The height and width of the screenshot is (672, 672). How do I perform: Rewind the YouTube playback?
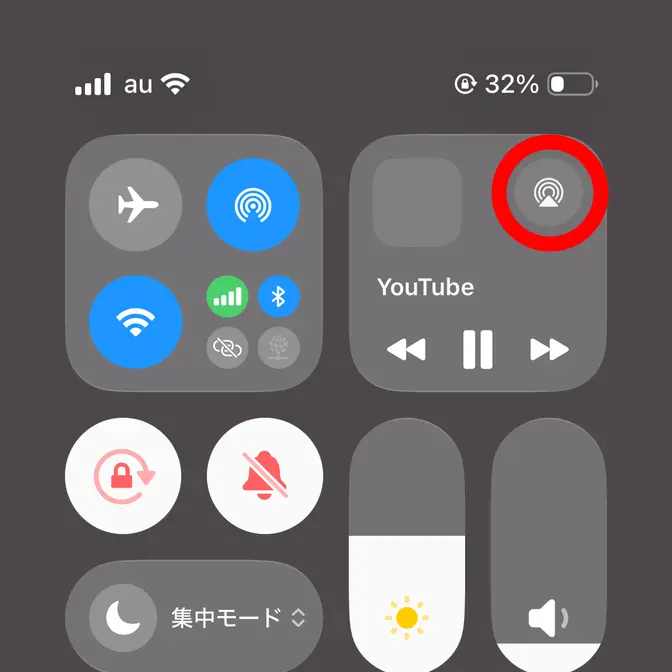click(406, 350)
